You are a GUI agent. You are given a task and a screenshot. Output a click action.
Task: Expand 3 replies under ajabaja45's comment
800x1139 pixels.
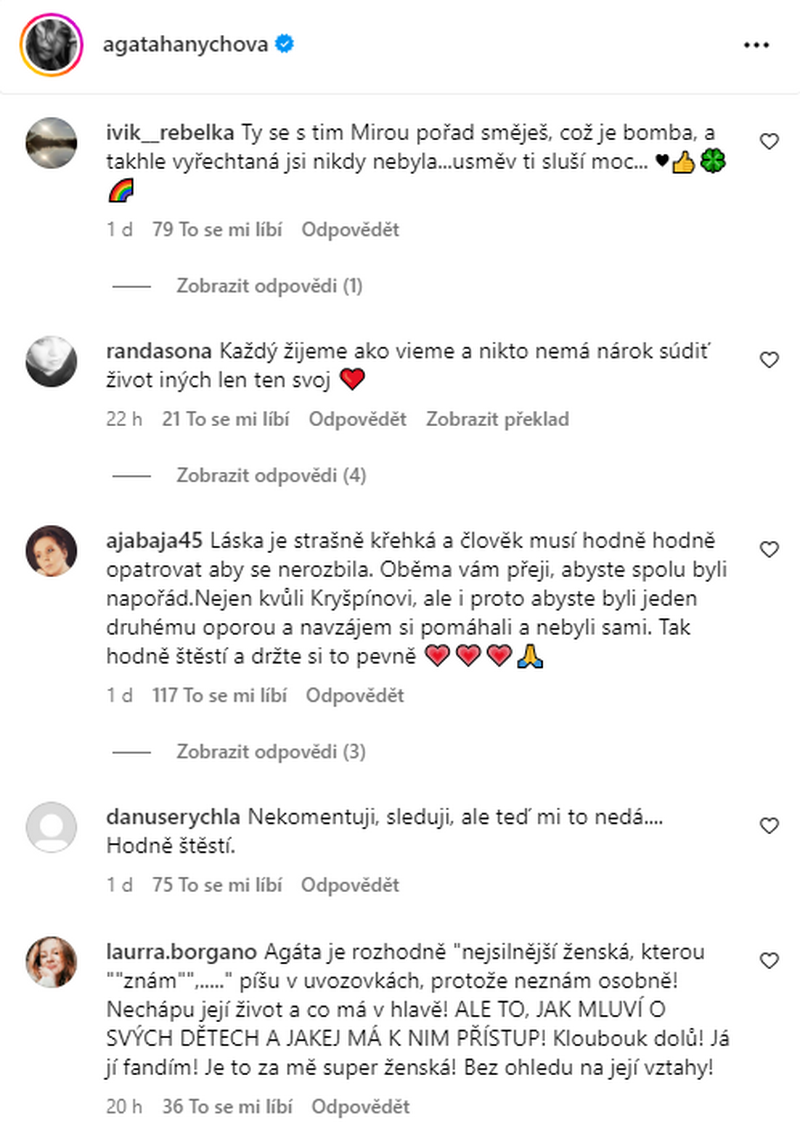point(270,751)
